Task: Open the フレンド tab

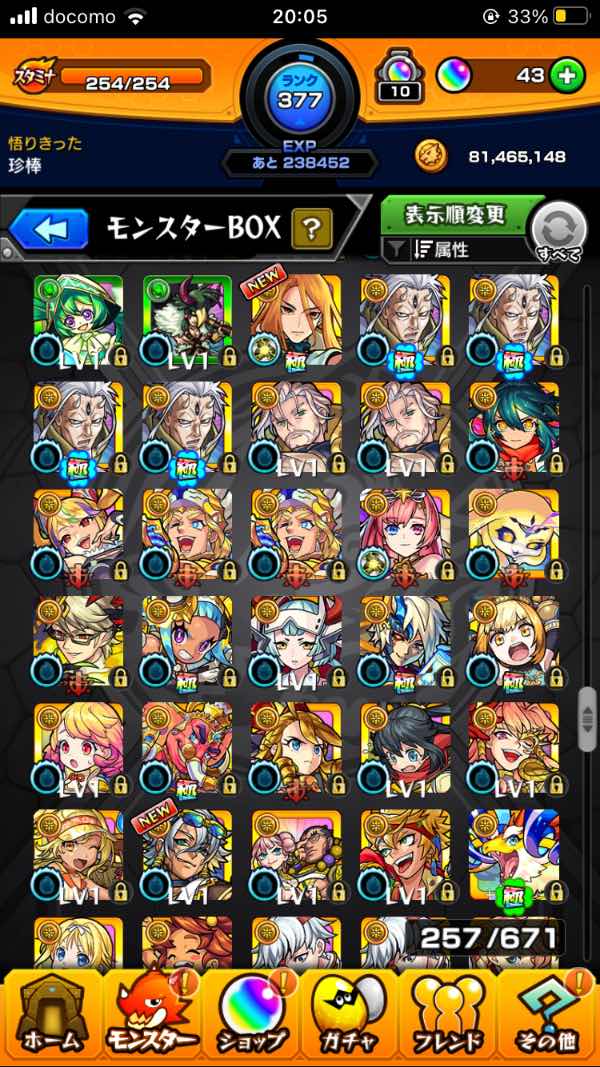Action: coord(450,1015)
